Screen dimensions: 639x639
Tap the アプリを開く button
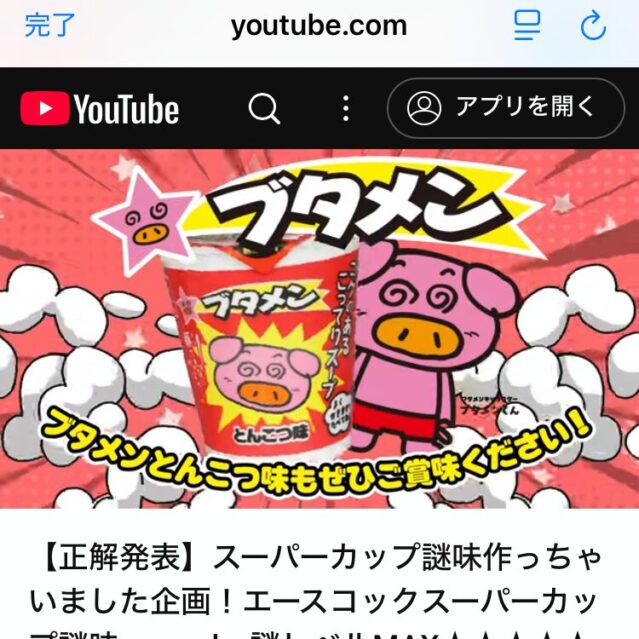(505, 107)
